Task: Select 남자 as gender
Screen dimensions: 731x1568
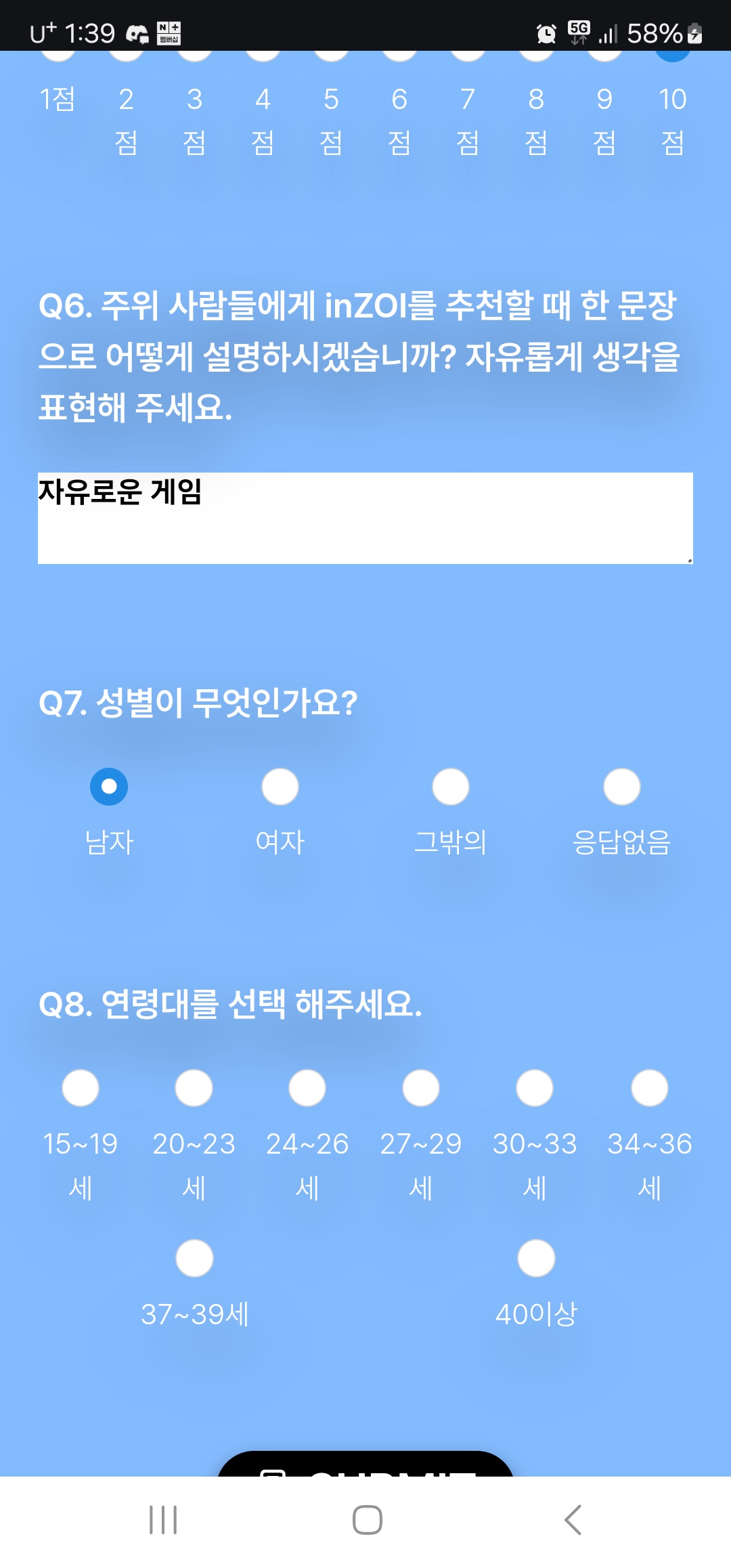Action: tap(109, 787)
